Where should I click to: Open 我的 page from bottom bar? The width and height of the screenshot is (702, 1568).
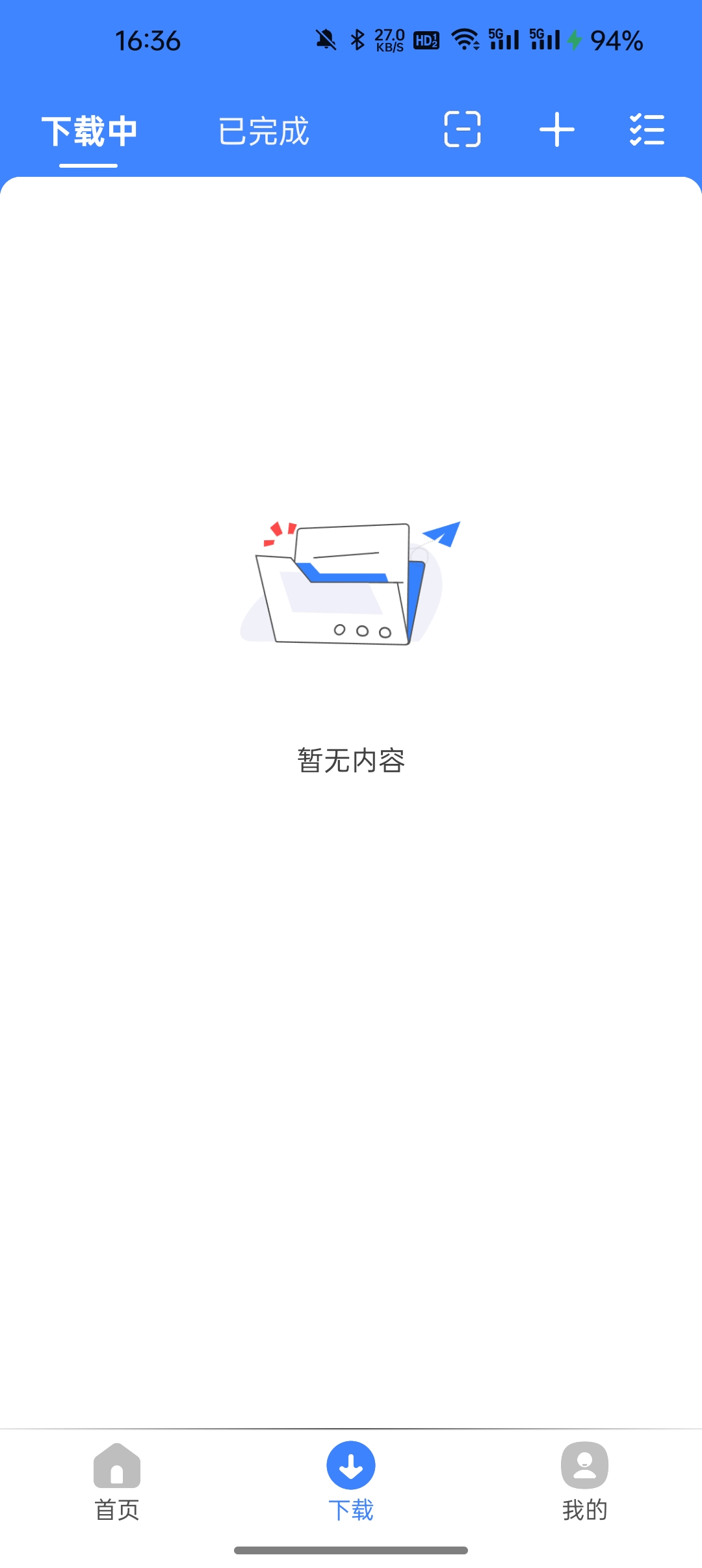click(x=584, y=1510)
